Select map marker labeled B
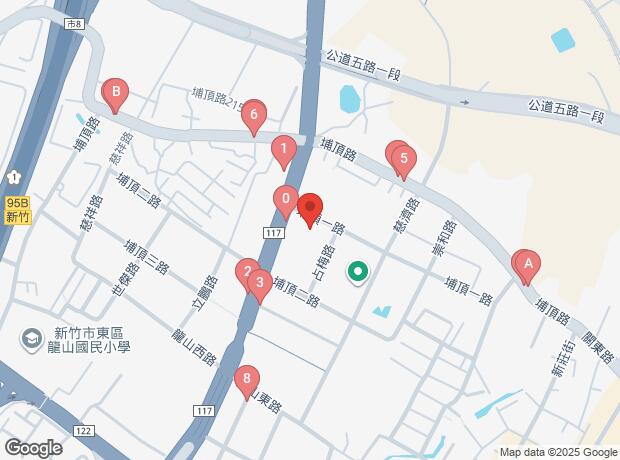Image resolution: width=620 pixels, height=460 pixels. 116,96
